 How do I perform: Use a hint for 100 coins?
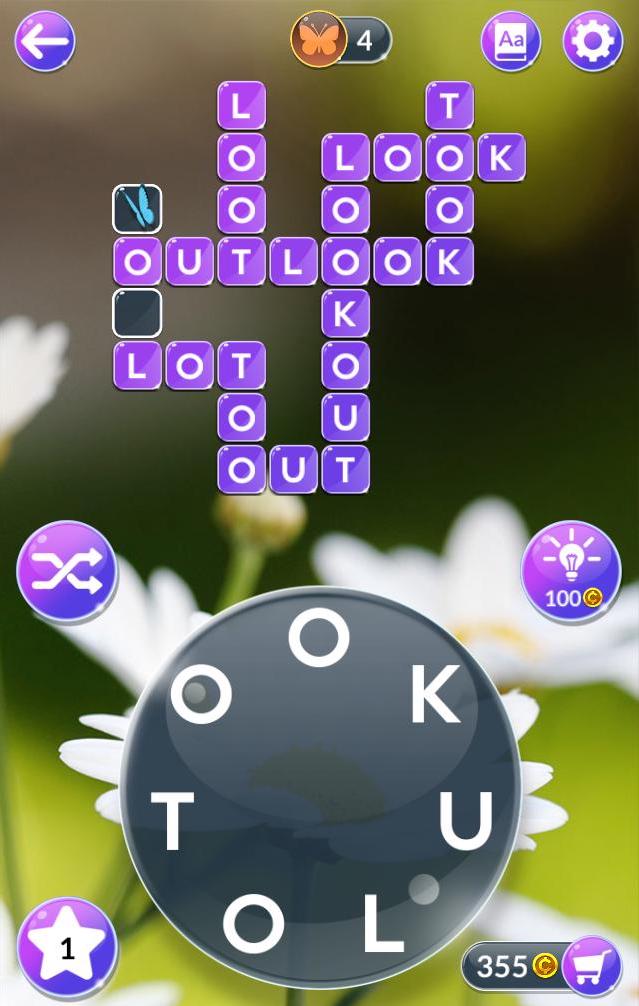[x=571, y=571]
